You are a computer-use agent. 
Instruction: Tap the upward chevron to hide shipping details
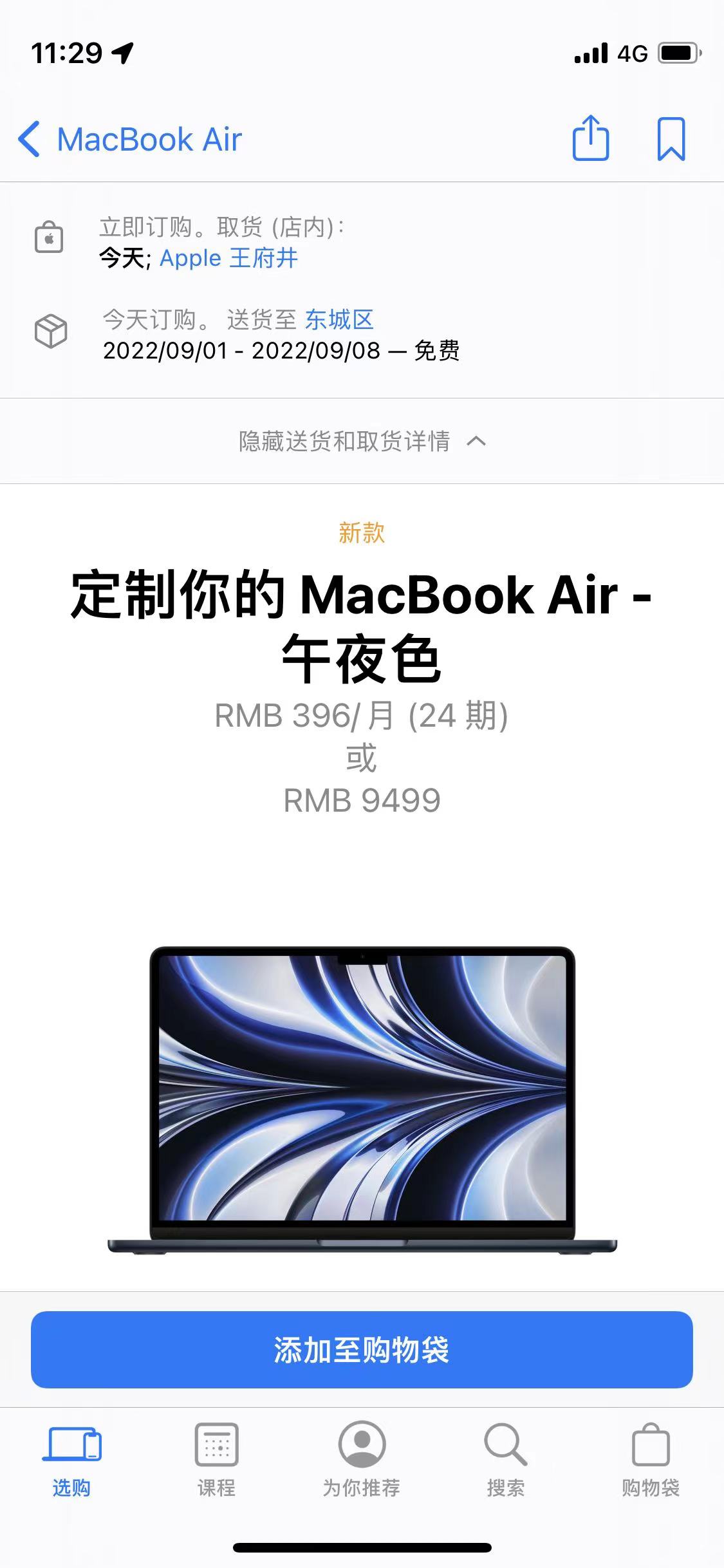476,442
